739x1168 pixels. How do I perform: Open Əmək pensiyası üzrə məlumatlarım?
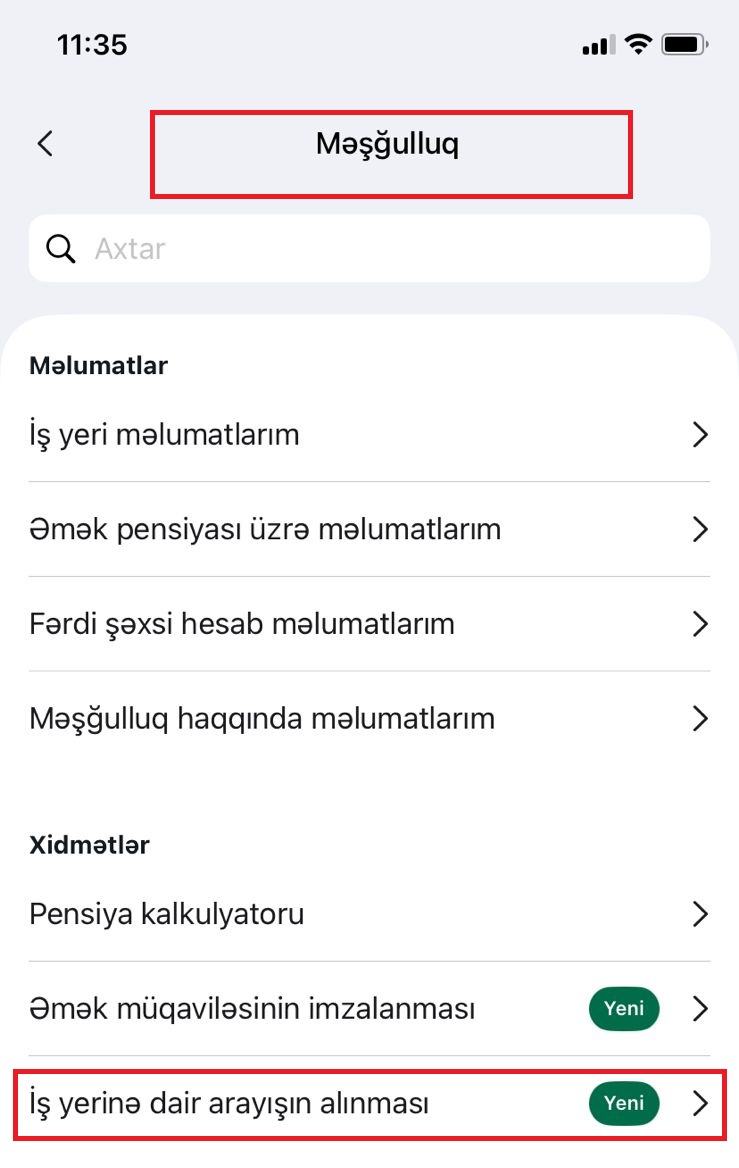click(x=369, y=529)
